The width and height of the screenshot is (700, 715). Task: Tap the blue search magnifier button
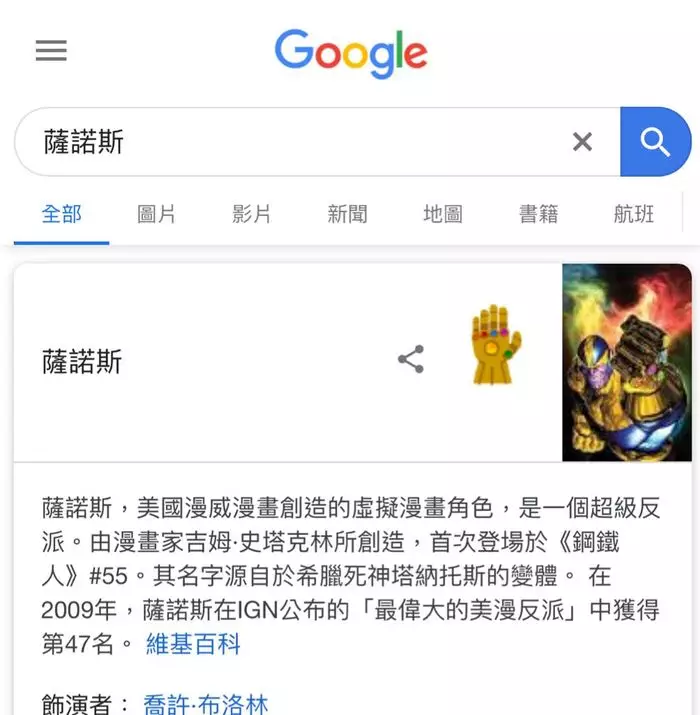coord(655,142)
